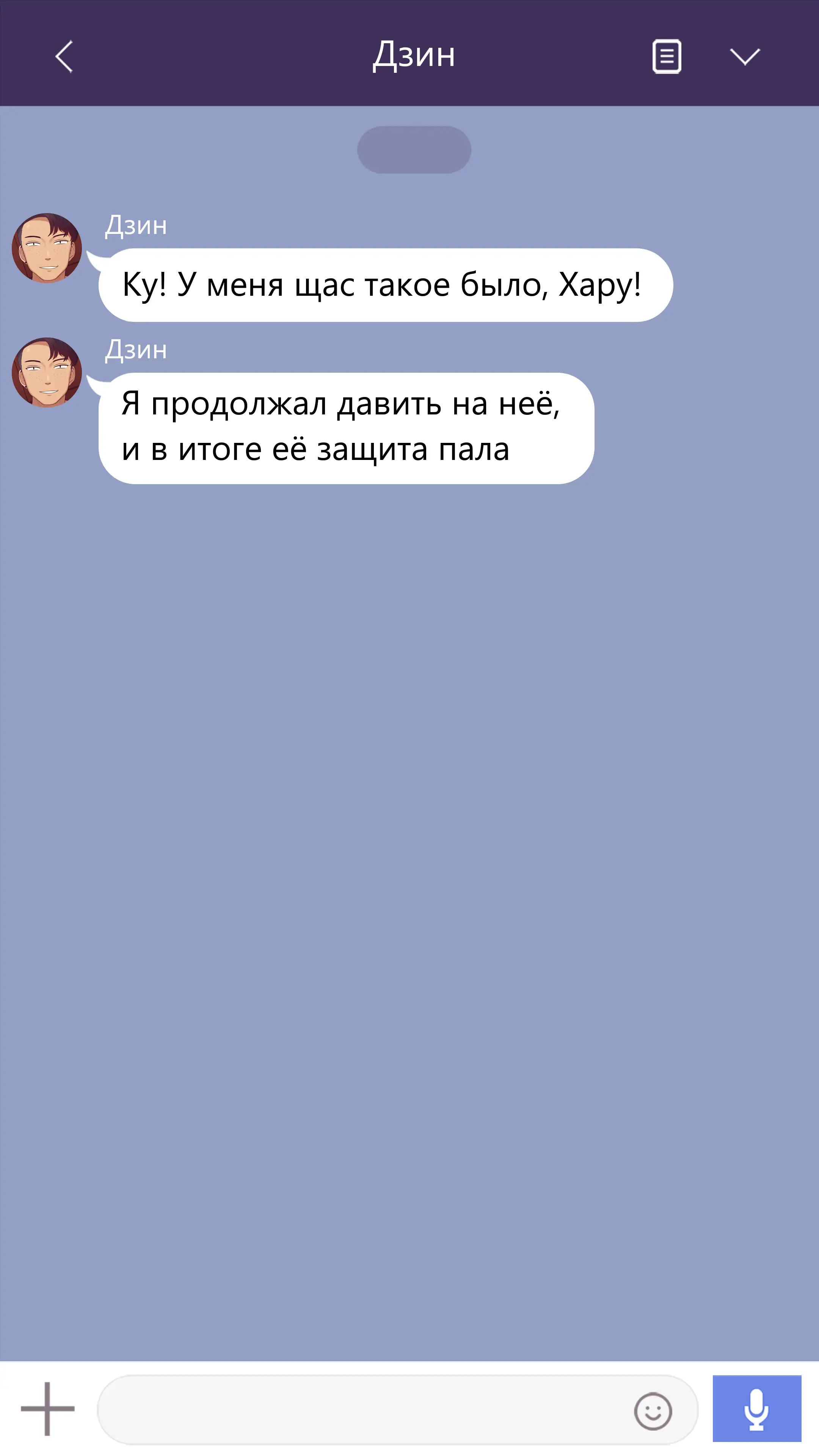Viewport: 819px width, 1456px height.
Task: Record a voice message with the microphone
Action: tap(756, 1409)
